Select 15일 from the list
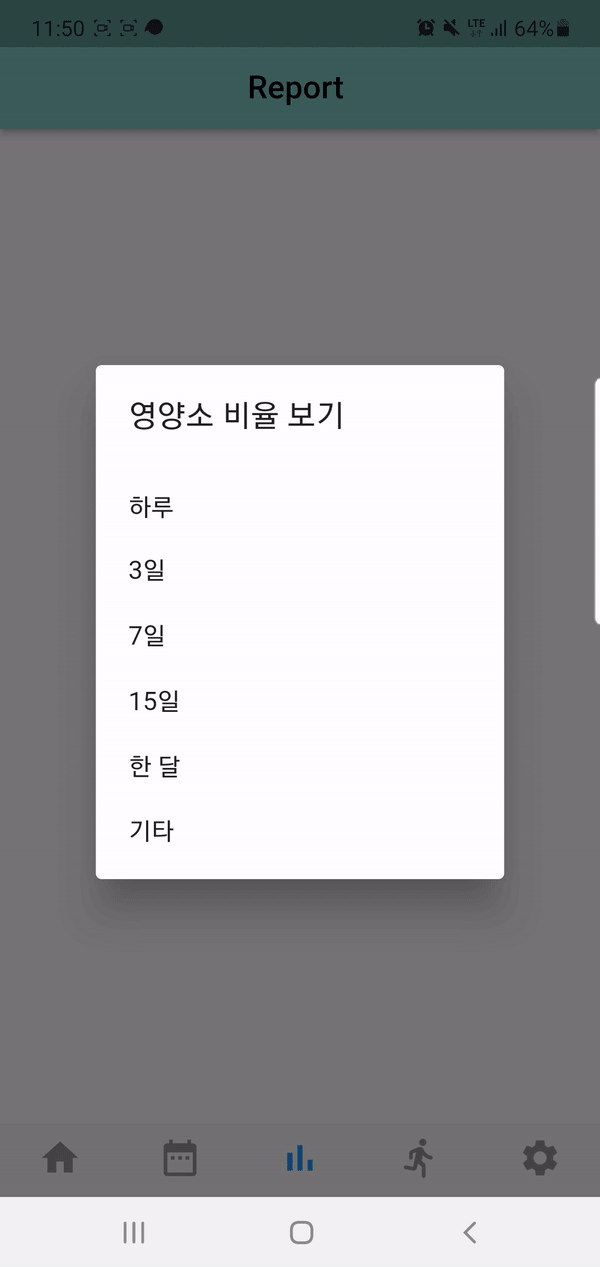The image size is (600, 1267). coord(154,701)
